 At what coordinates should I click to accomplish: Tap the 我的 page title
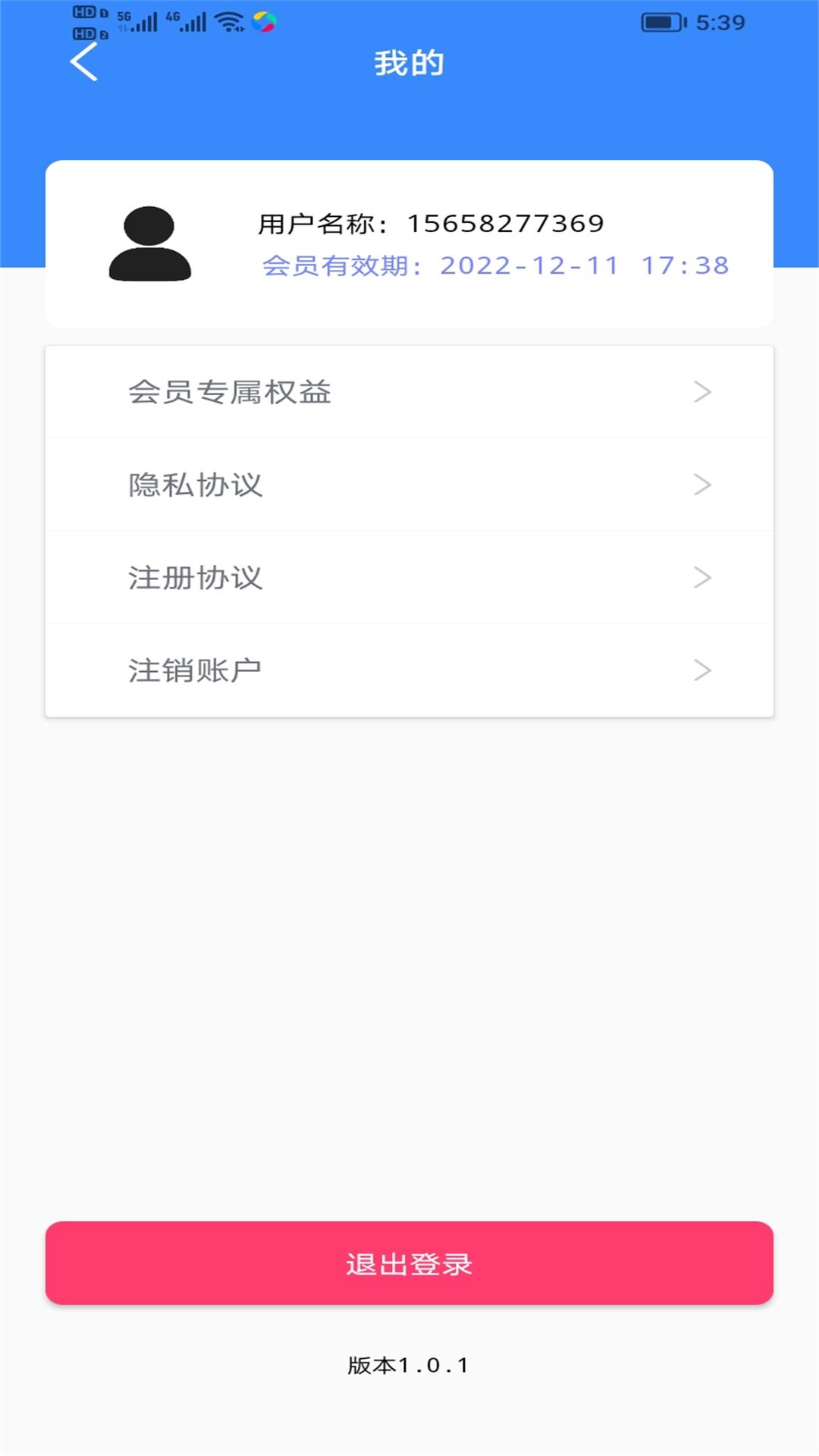tap(409, 64)
